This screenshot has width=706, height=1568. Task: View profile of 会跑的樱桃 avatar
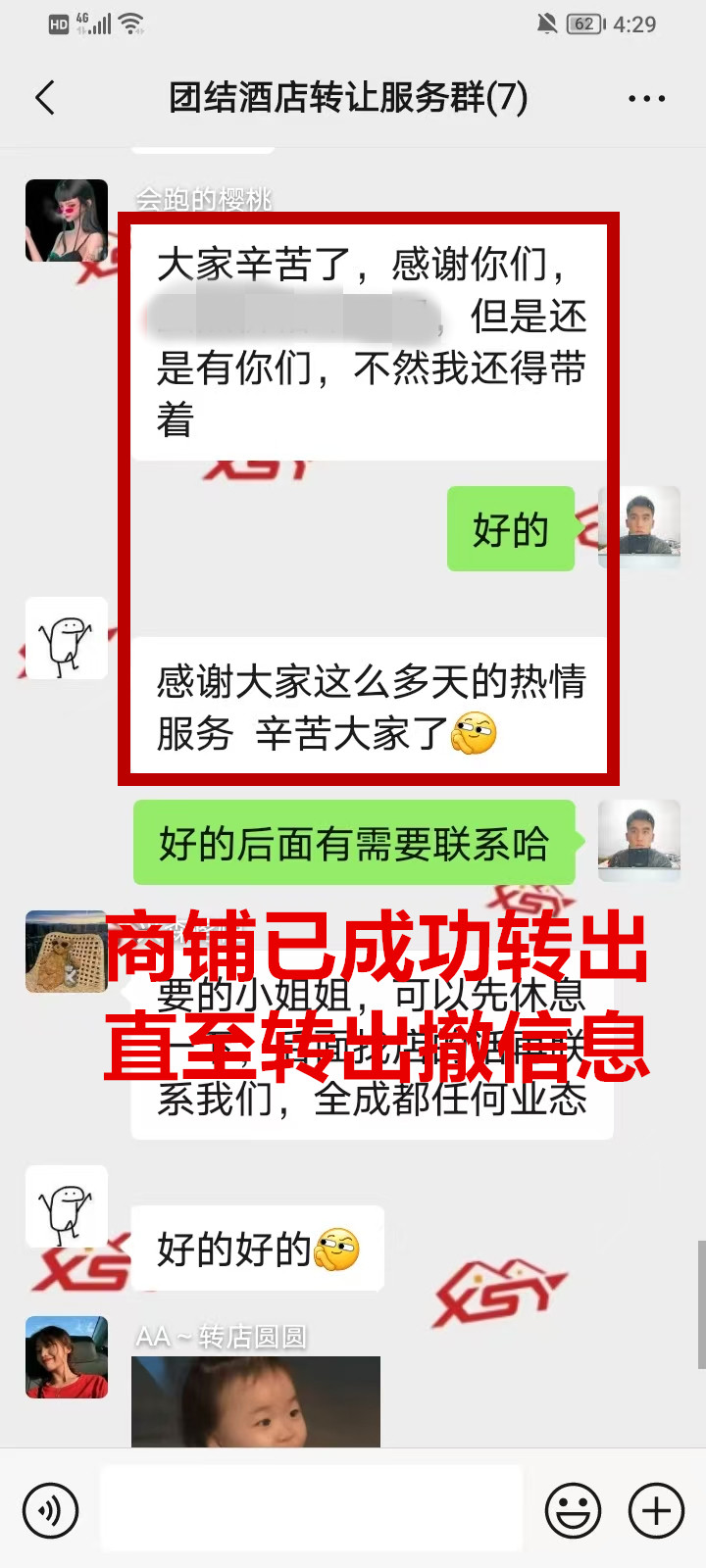tap(66, 220)
